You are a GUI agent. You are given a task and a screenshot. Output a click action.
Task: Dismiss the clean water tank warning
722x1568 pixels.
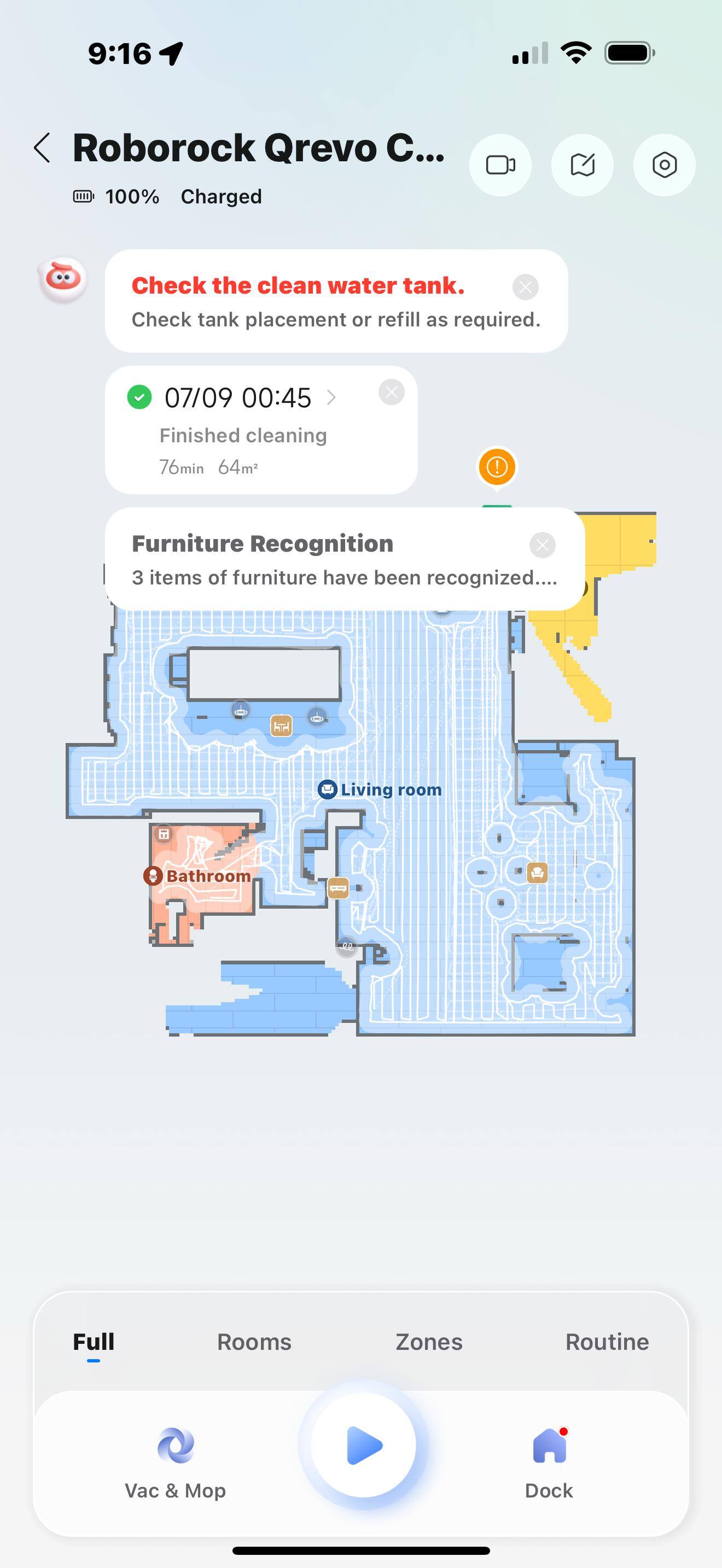526,286
